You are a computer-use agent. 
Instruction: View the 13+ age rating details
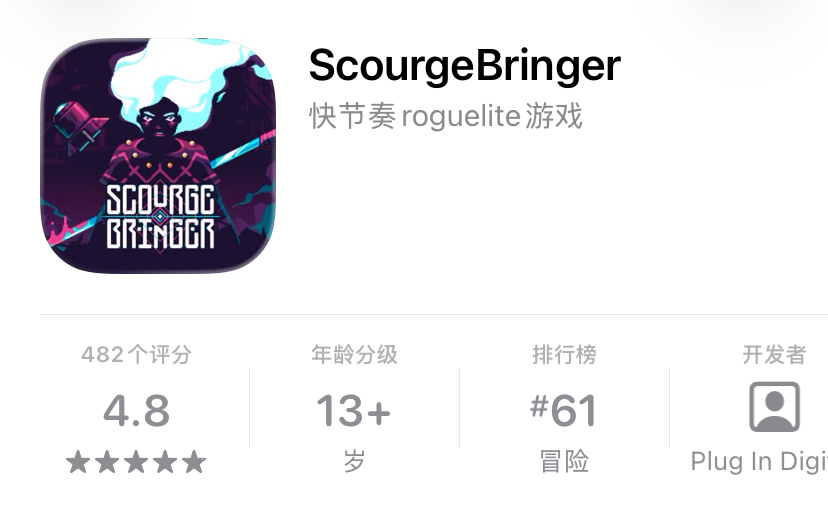coord(354,408)
